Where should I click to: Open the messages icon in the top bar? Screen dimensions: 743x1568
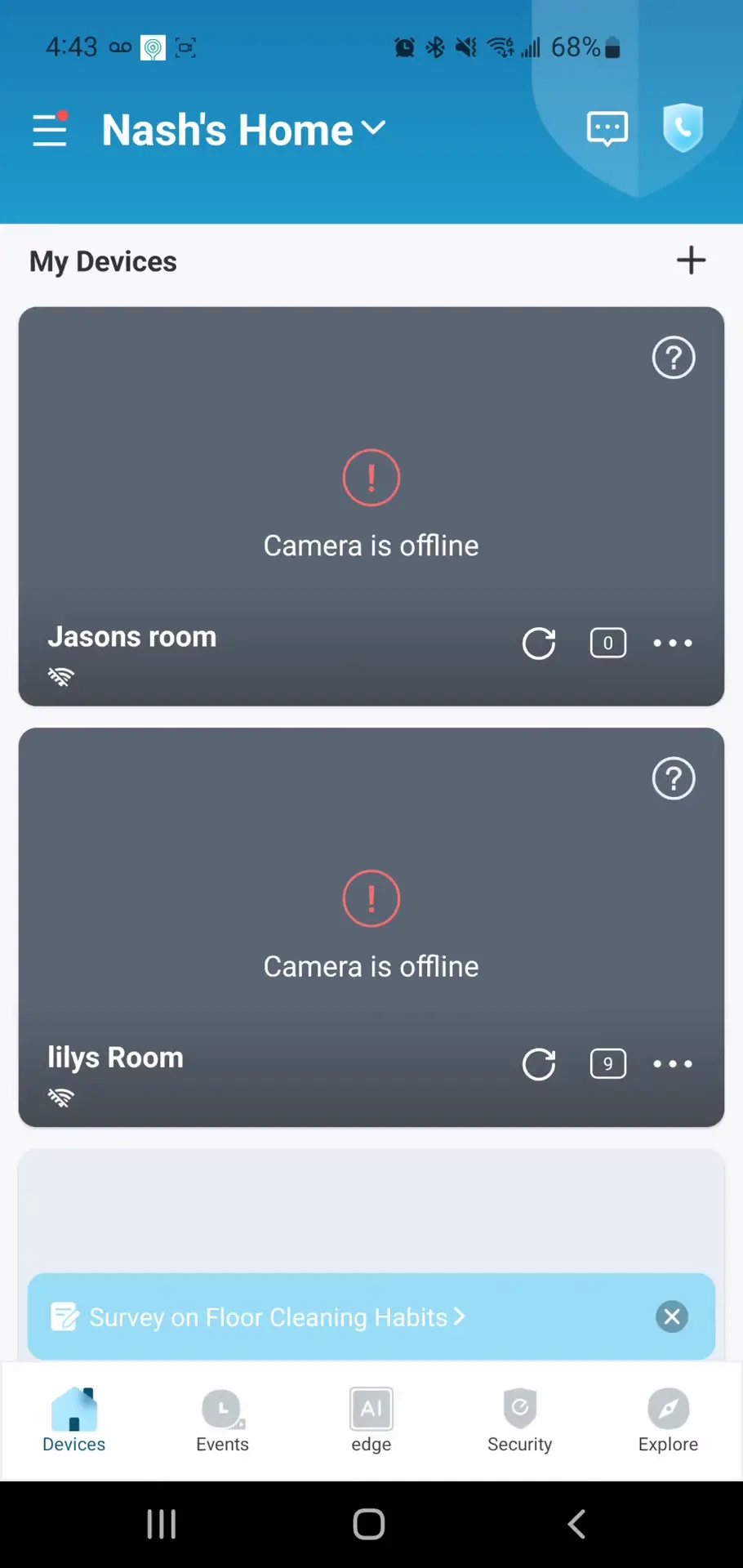(607, 128)
